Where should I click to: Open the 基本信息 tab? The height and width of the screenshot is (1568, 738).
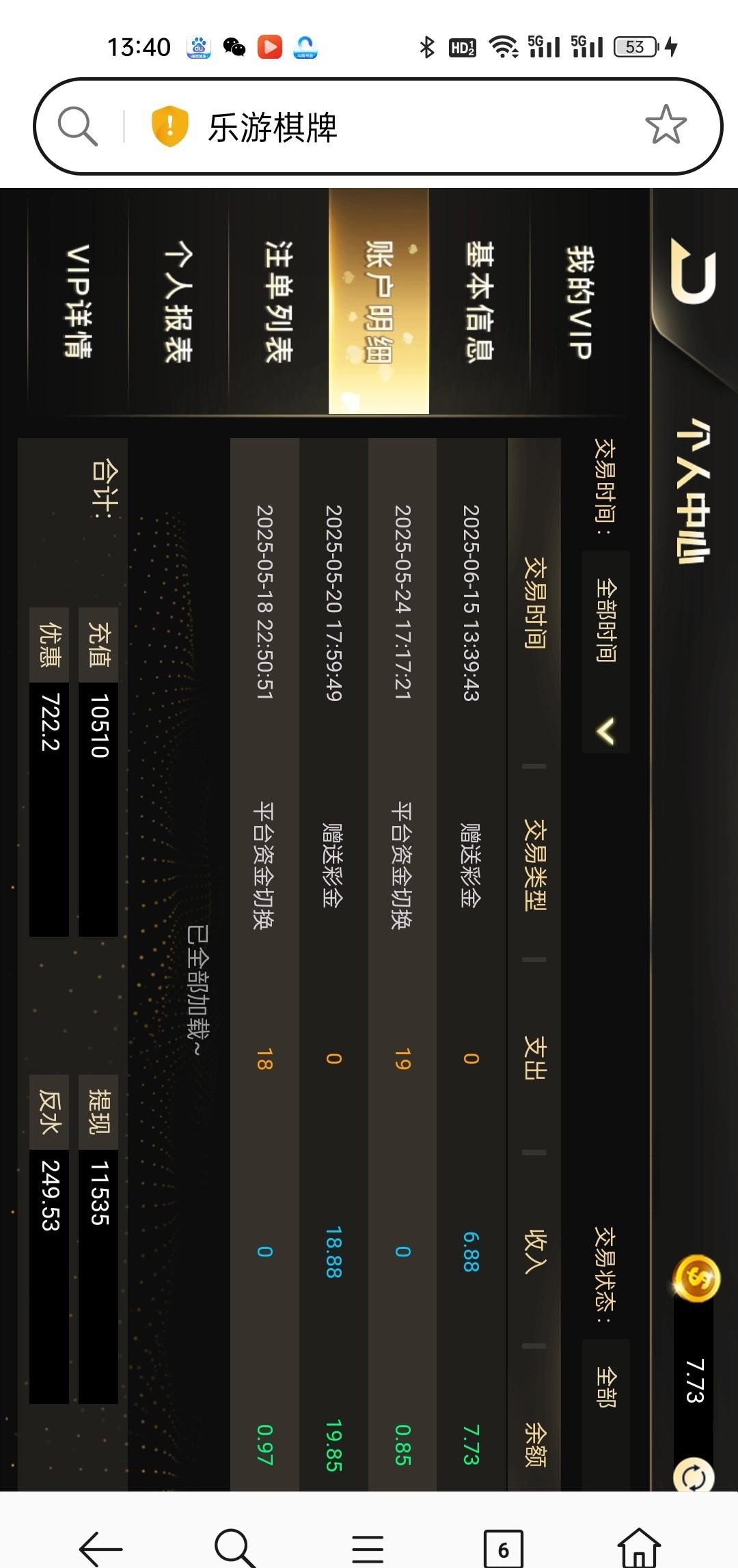point(479,301)
